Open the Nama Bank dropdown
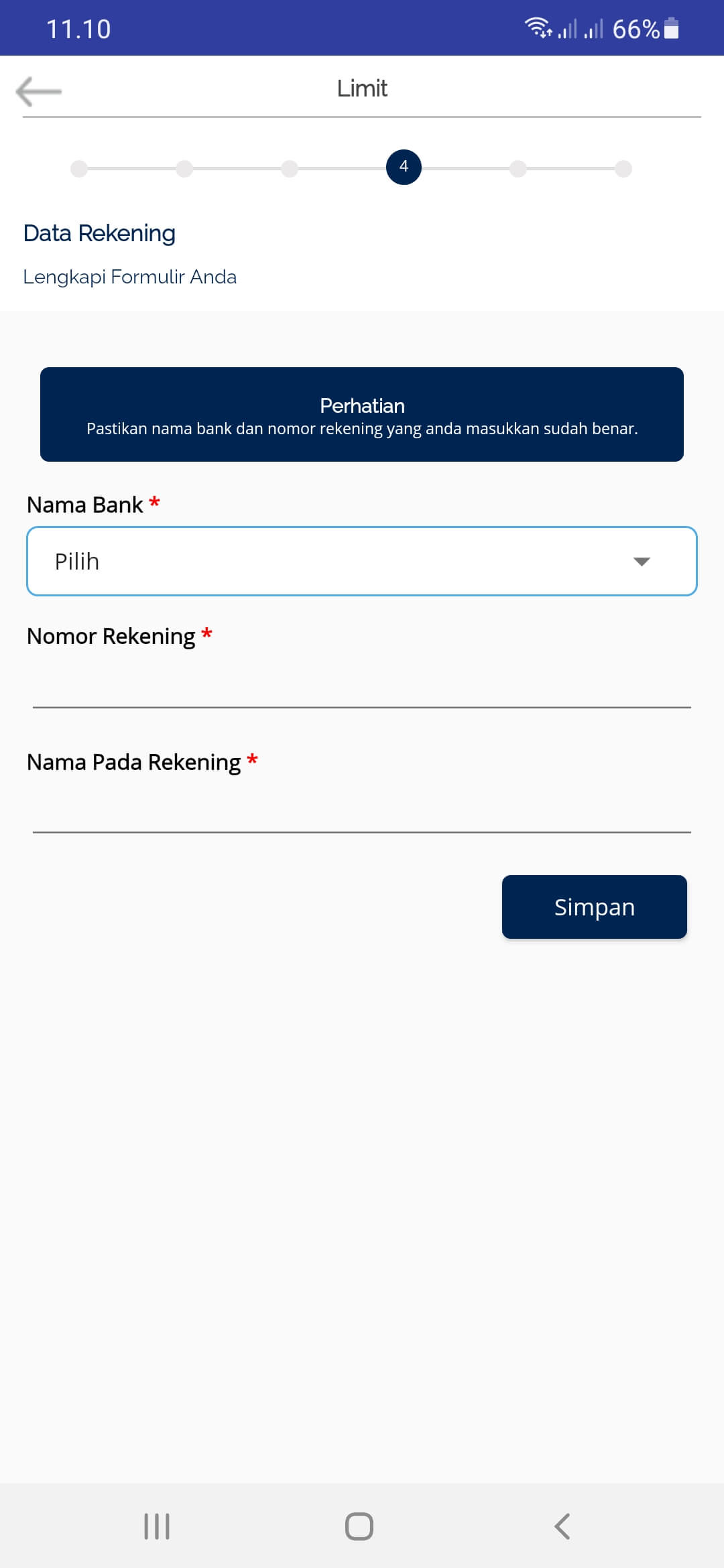 coord(362,562)
